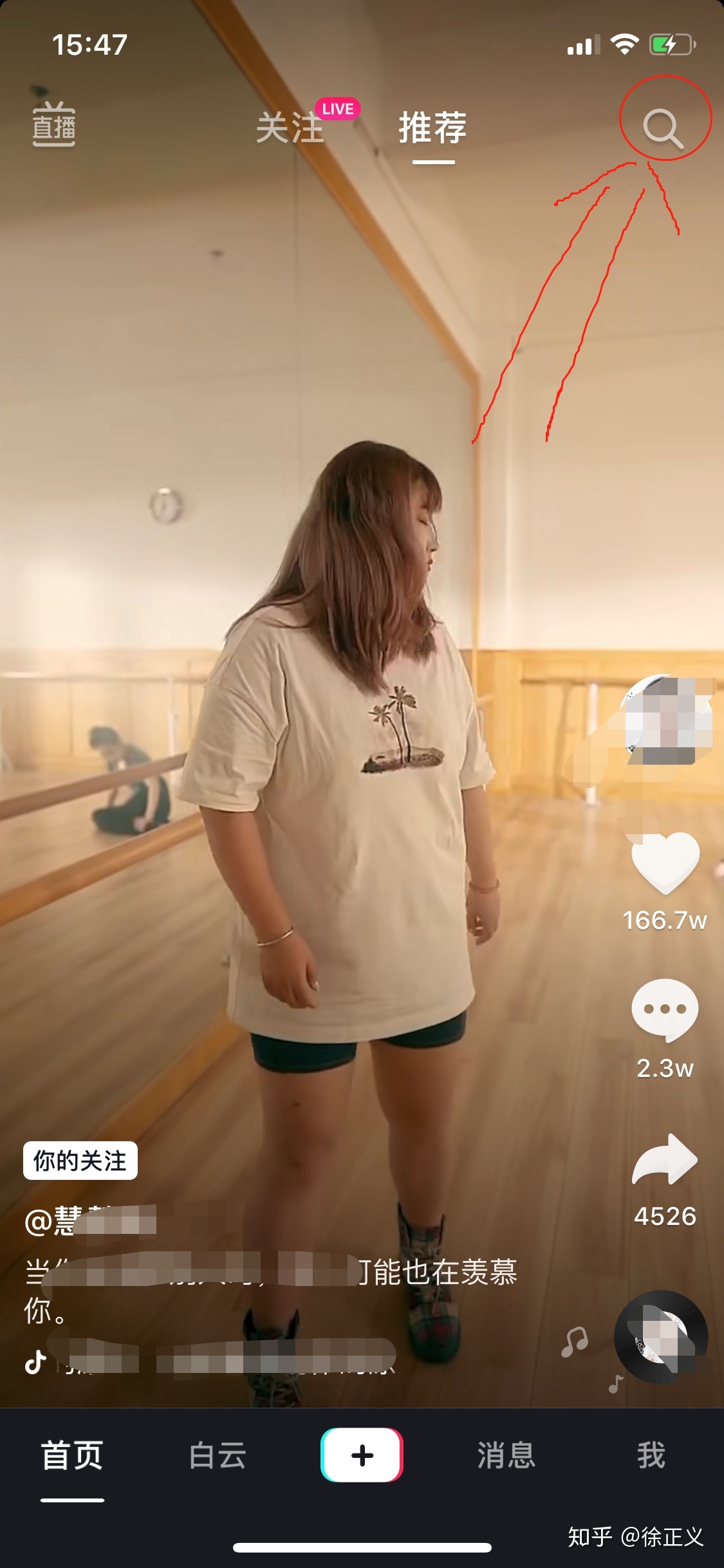Open the 消息 tab
Image resolution: width=724 pixels, height=1568 pixels.
click(x=506, y=1456)
